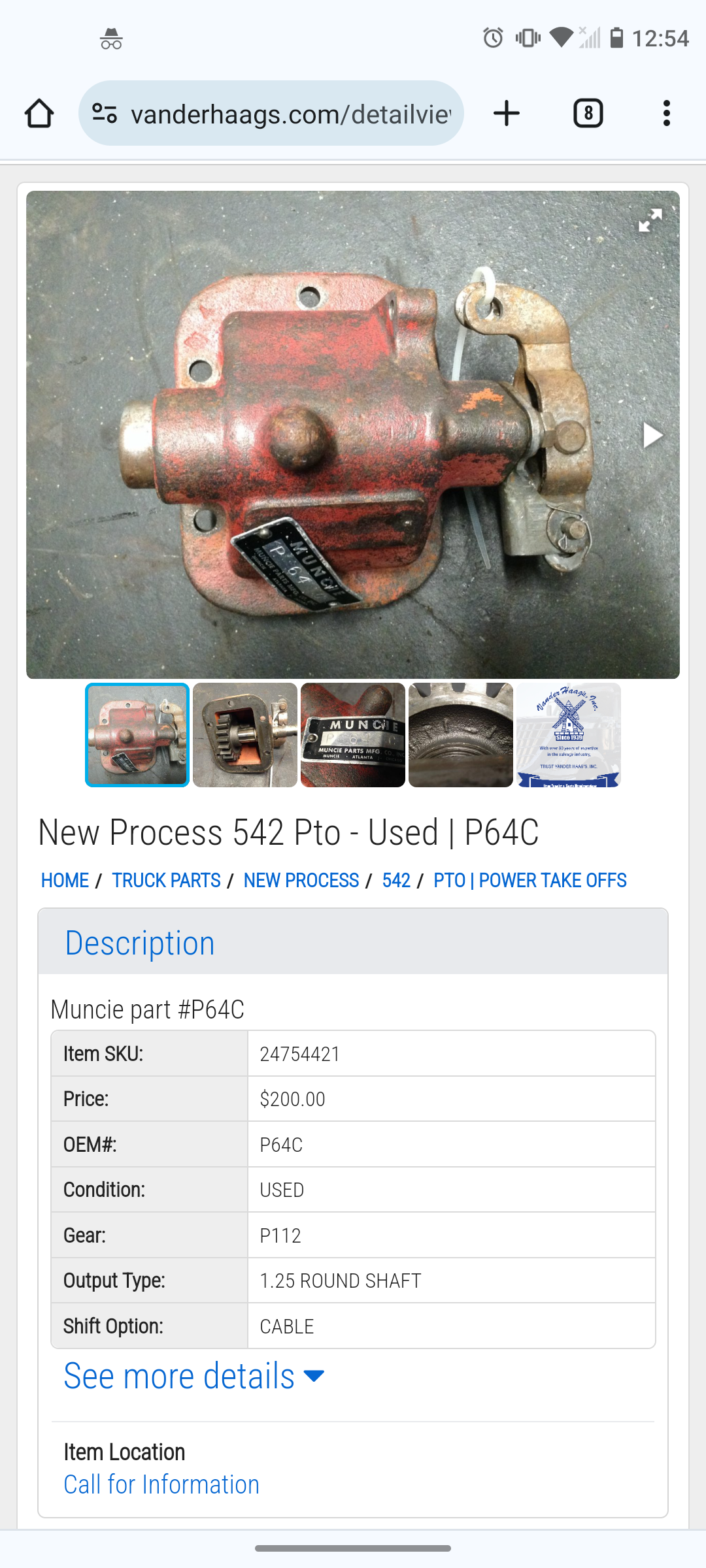Go to the HOME breadcrumb link
This screenshot has height=1568, width=706.
click(65, 881)
